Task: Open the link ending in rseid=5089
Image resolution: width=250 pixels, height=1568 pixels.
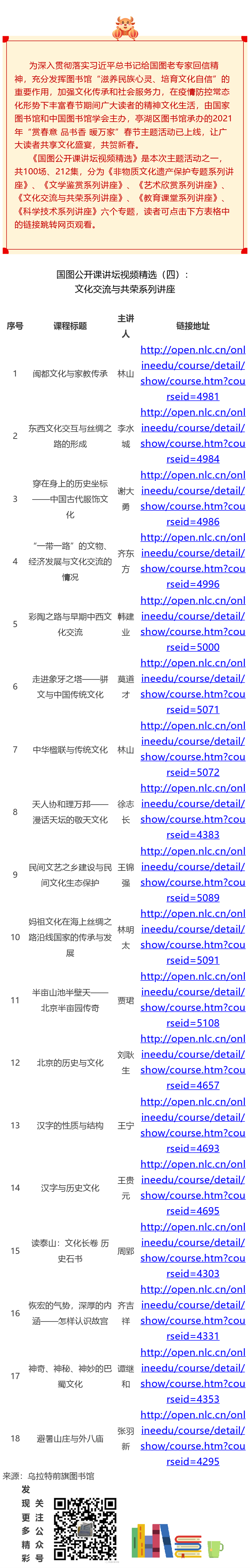Action: [193, 875]
